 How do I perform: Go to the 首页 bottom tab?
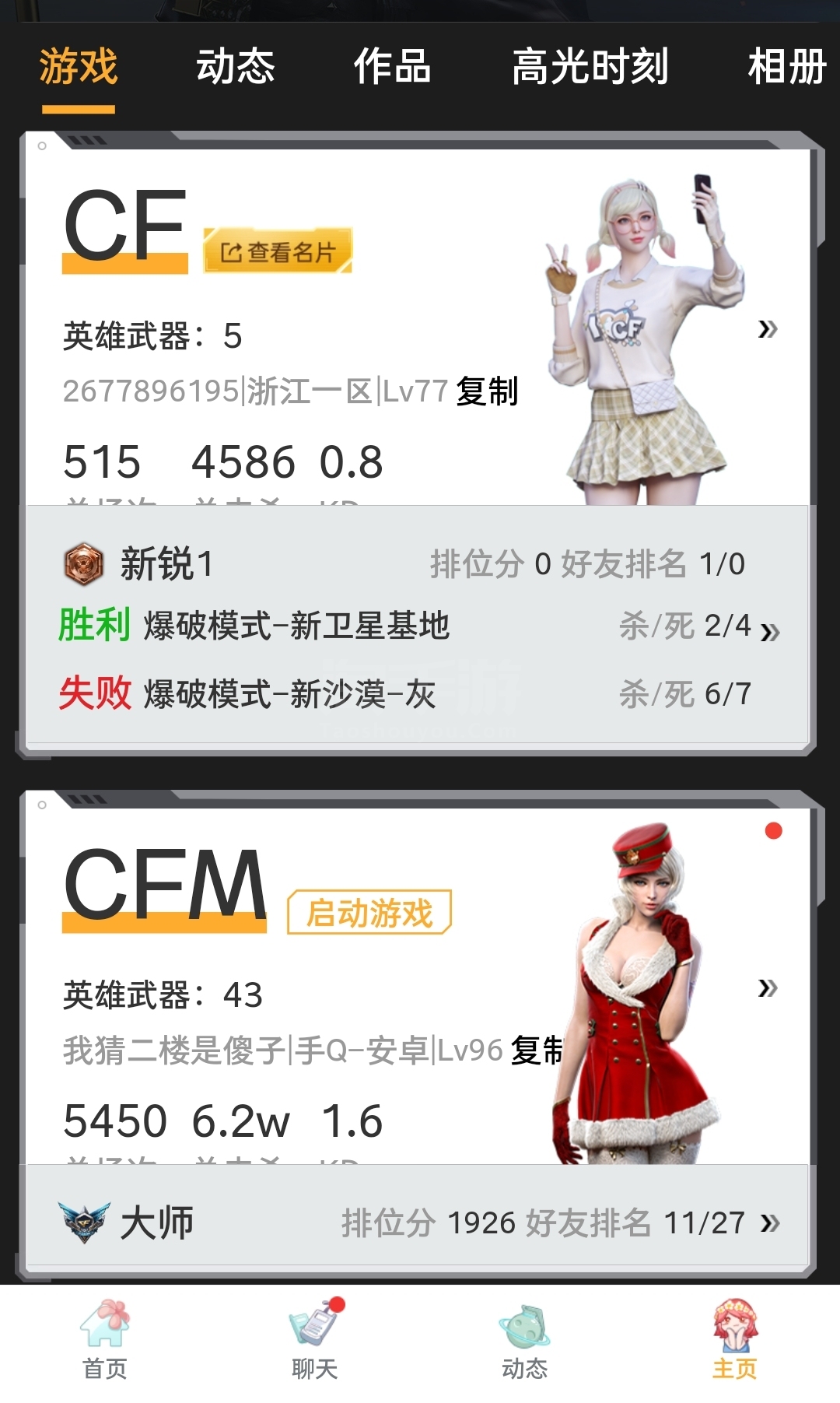point(105,1340)
